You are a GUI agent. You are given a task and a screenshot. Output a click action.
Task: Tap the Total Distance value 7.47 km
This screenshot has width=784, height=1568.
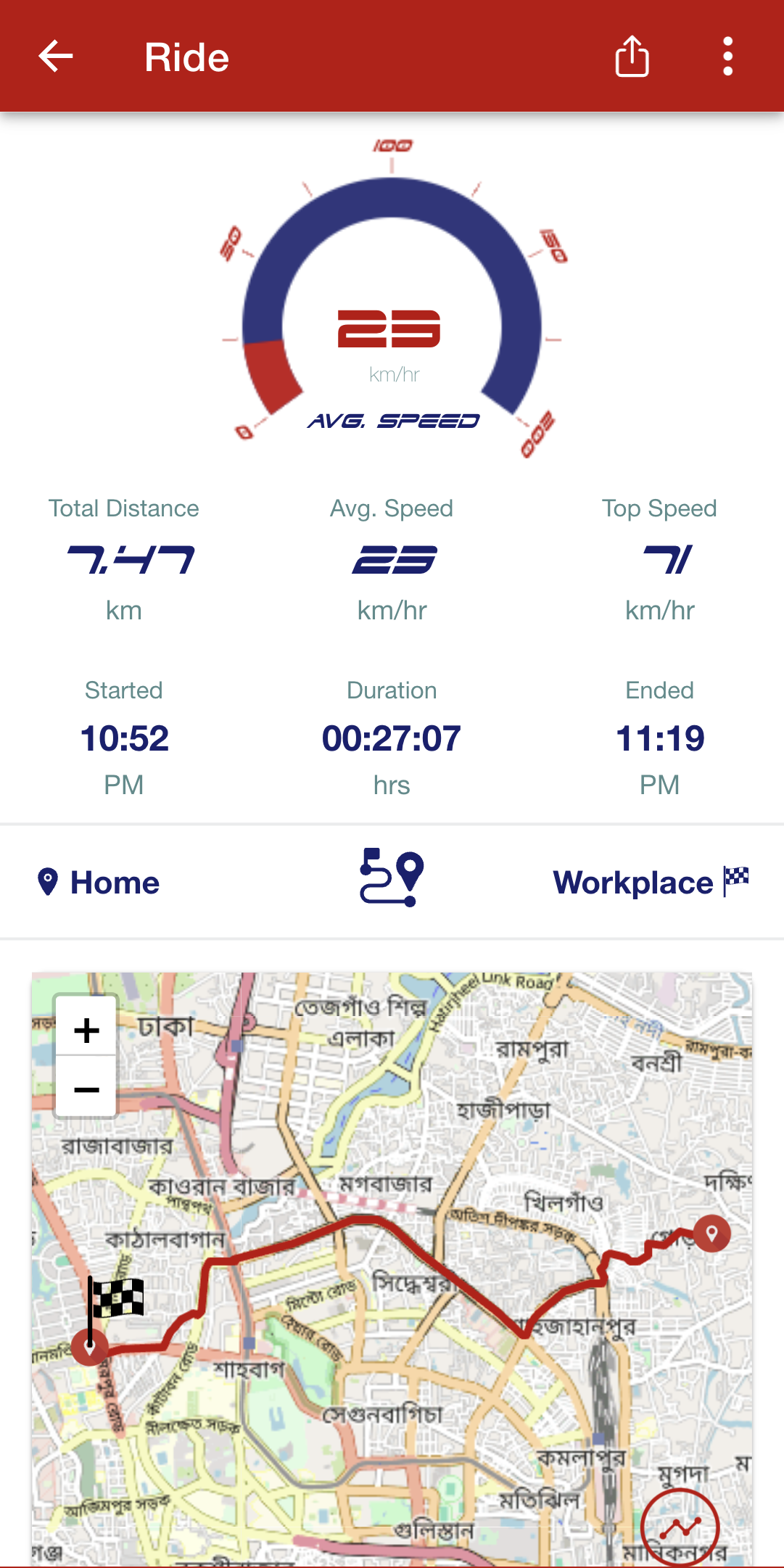click(x=125, y=558)
